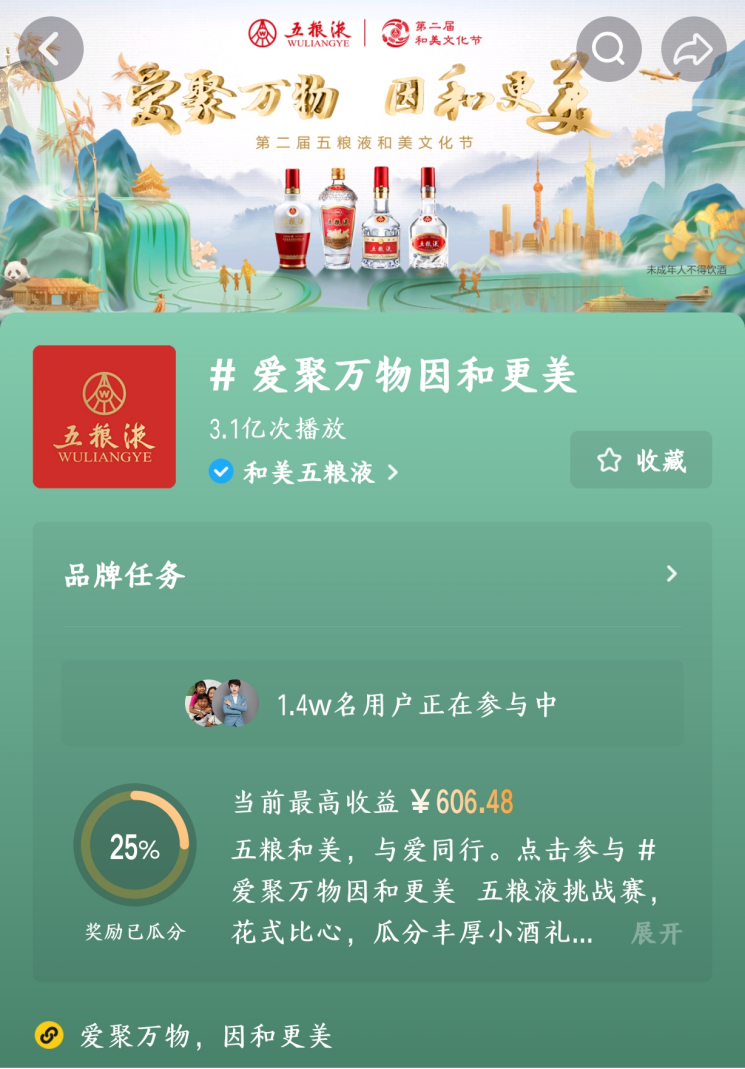Open the search magnifier icon
The width and height of the screenshot is (745, 1069).
[608, 49]
